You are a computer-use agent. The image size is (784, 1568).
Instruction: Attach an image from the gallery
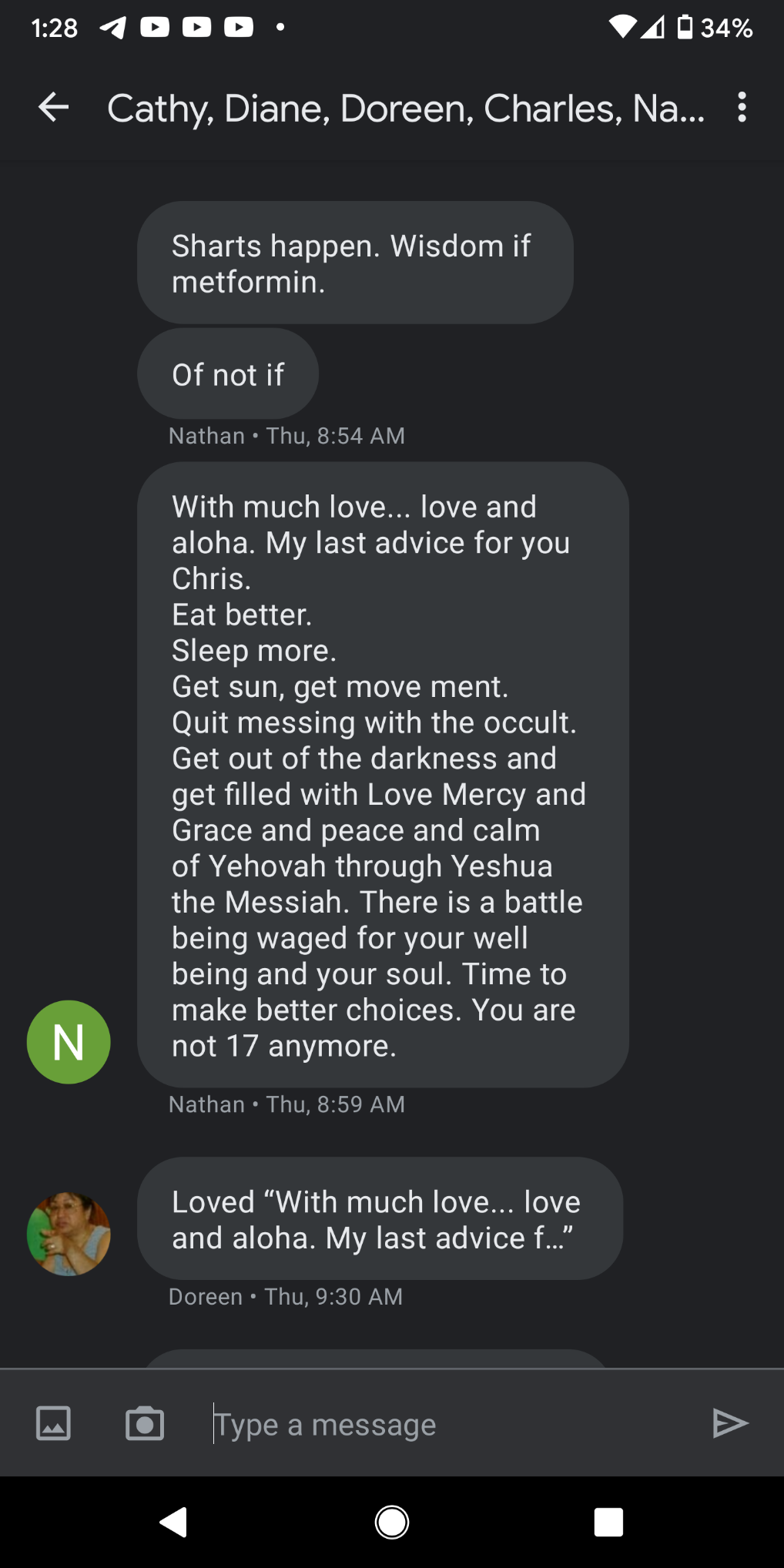53,1423
